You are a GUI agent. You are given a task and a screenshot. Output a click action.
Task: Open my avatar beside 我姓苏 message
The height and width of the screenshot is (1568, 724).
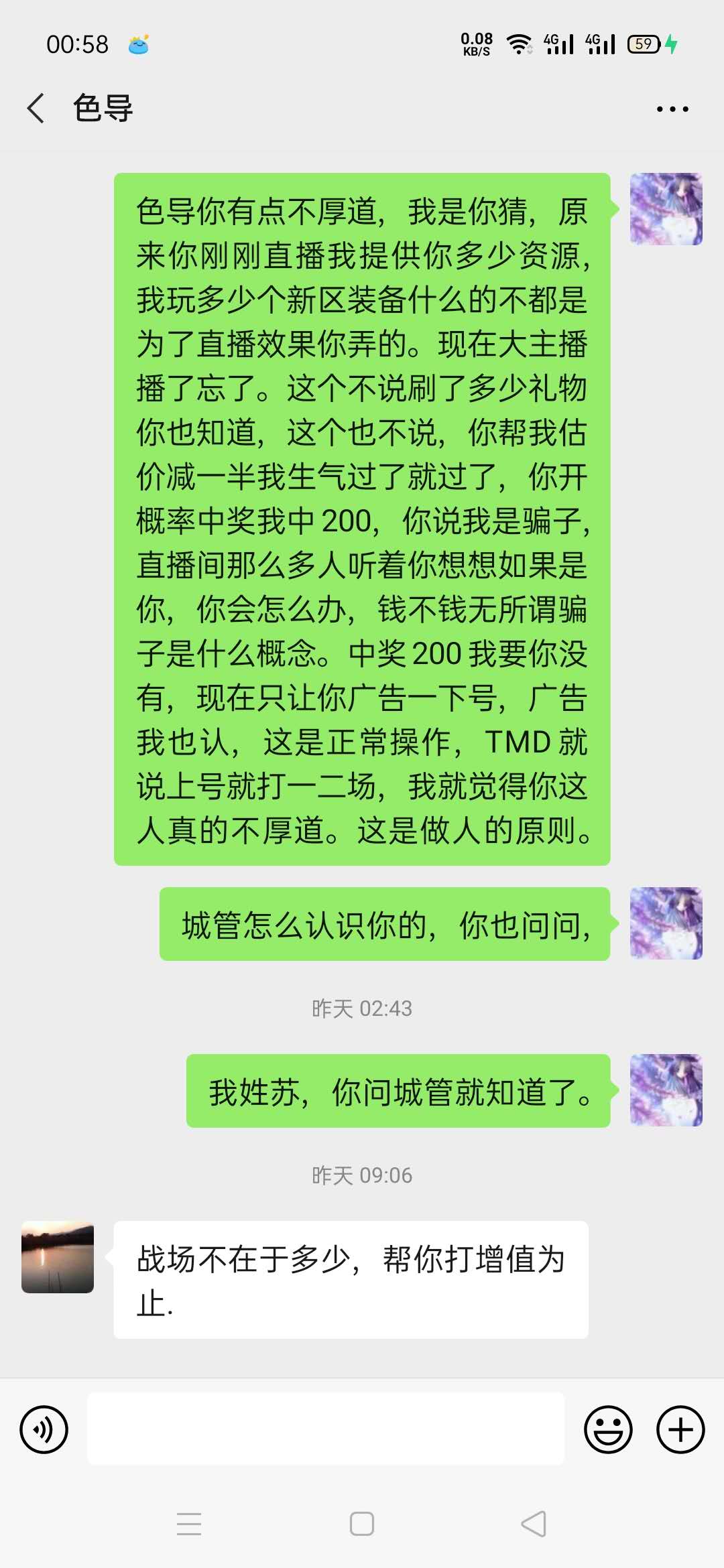666,1090
